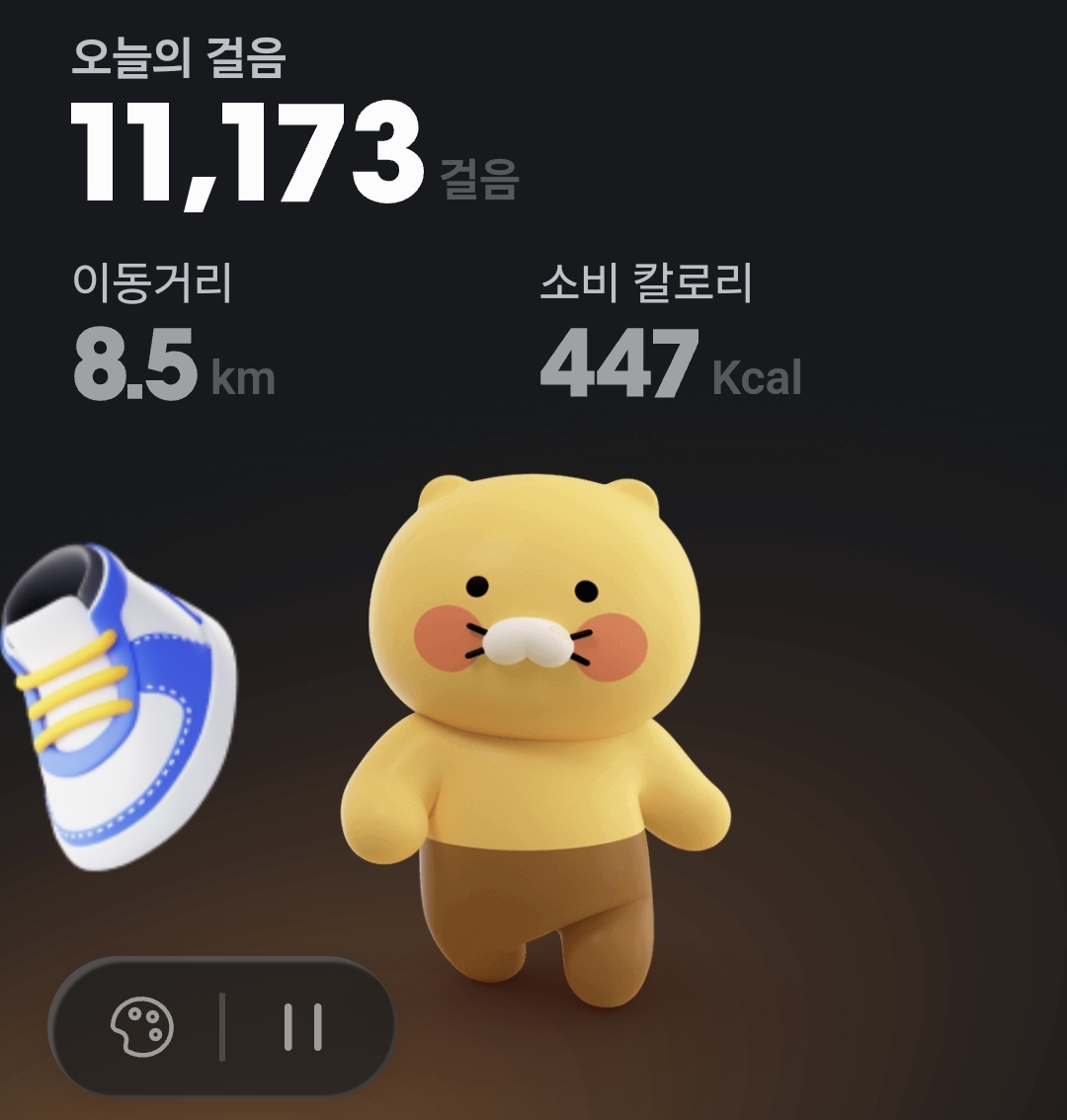The image size is (1067, 1120).
Task: Pause the walking character animation
Action: pos(302,1027)
